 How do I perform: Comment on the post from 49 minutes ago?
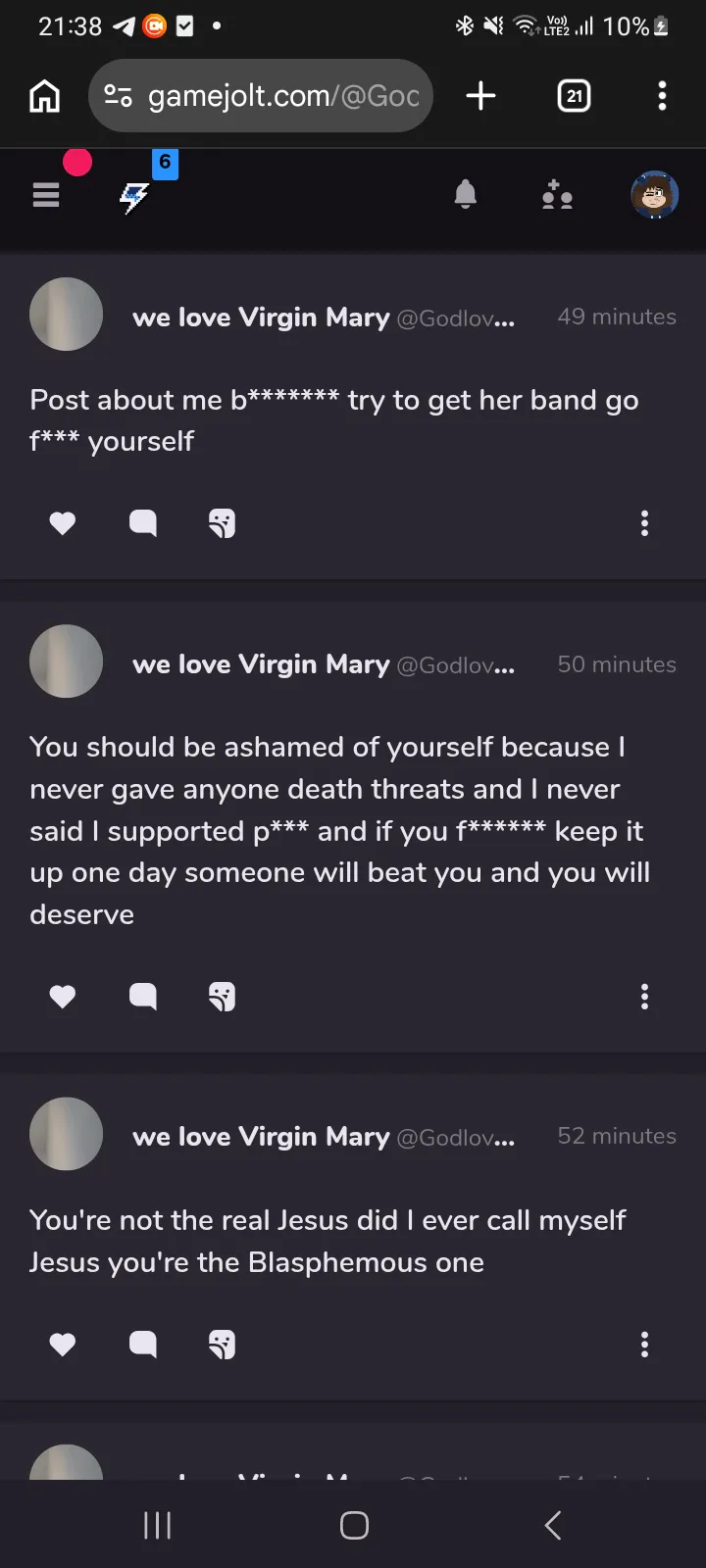pyautogui.click(x=143, y=523)
